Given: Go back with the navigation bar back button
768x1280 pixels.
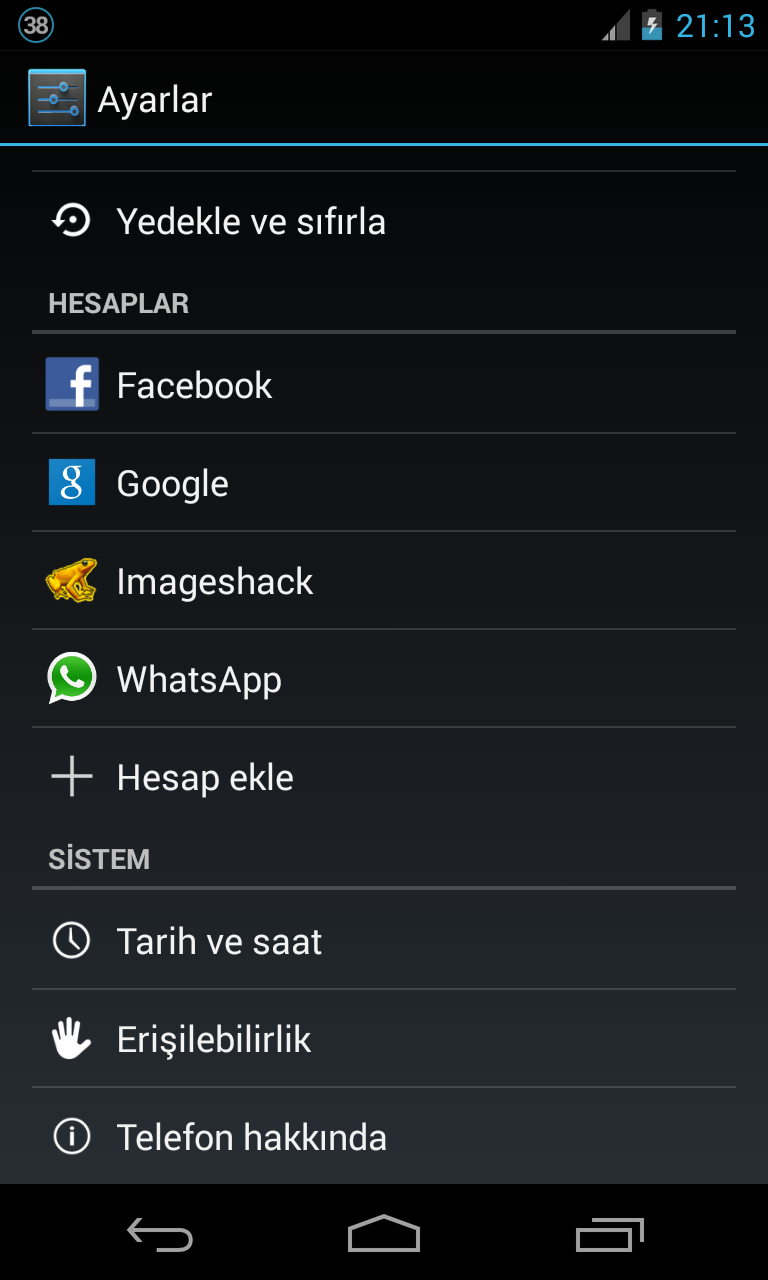Looking at the screenshot, I should coord(160,1235).
